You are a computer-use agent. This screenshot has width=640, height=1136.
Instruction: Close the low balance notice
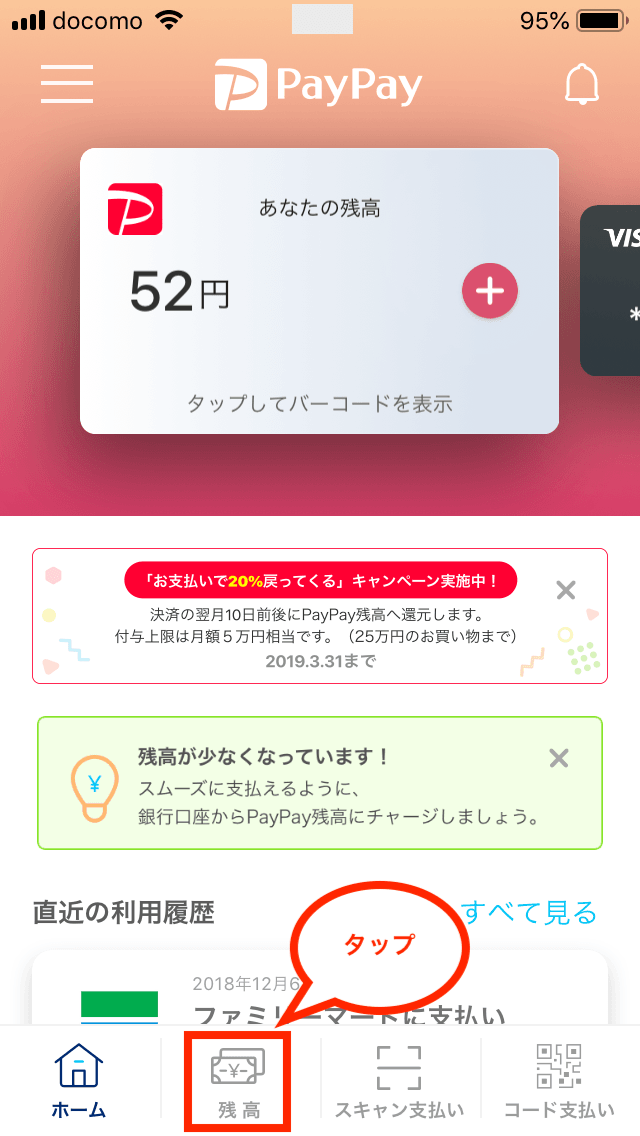point(559,758)
